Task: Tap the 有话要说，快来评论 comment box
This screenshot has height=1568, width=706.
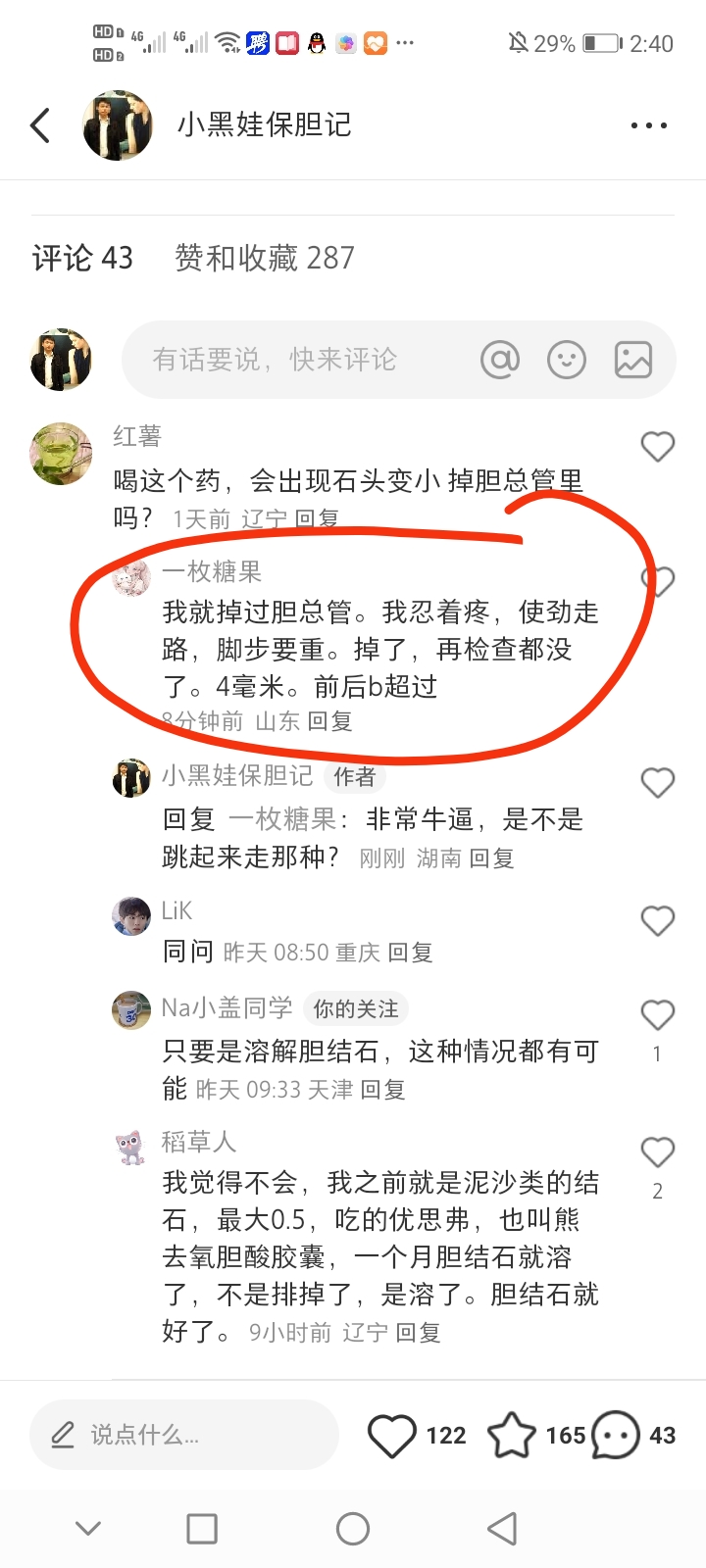Action: click(294, 360)
